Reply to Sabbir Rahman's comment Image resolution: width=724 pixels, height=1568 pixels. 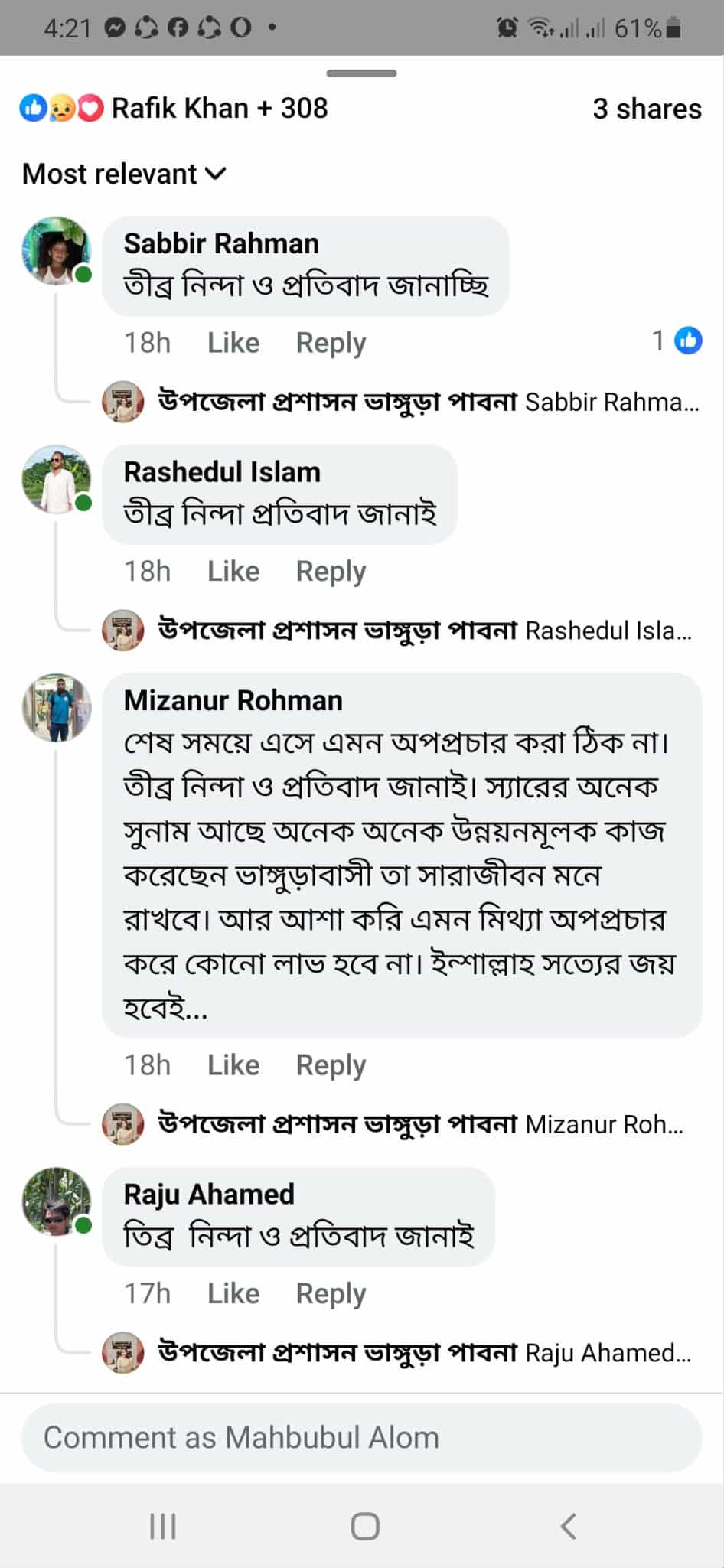[331, 343]
